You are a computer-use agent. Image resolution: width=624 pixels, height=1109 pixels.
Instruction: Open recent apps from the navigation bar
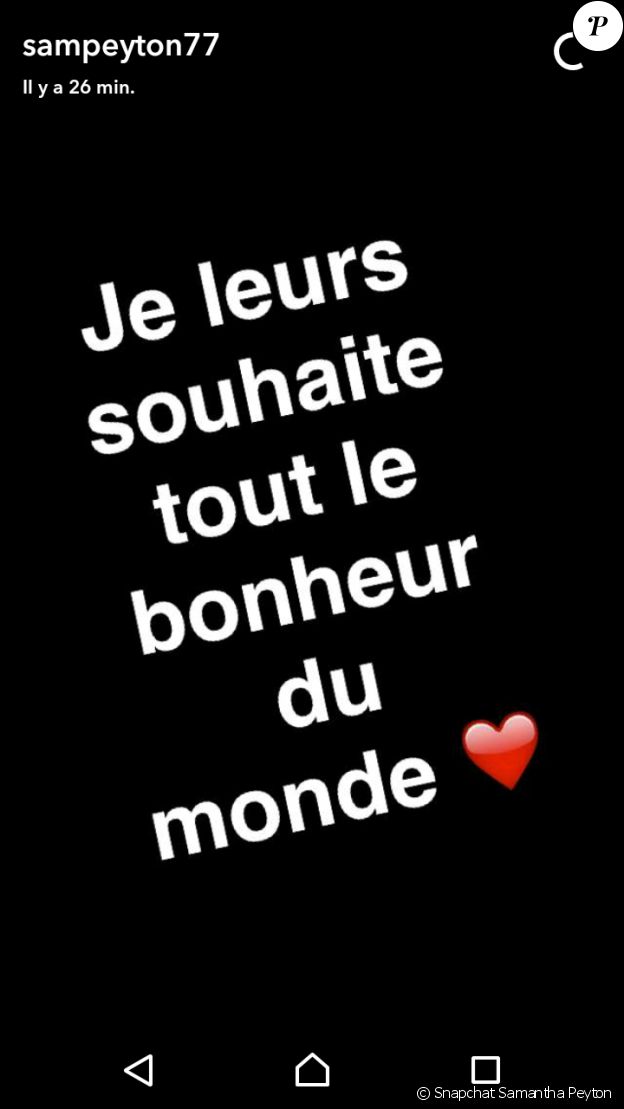point(485,1069)
